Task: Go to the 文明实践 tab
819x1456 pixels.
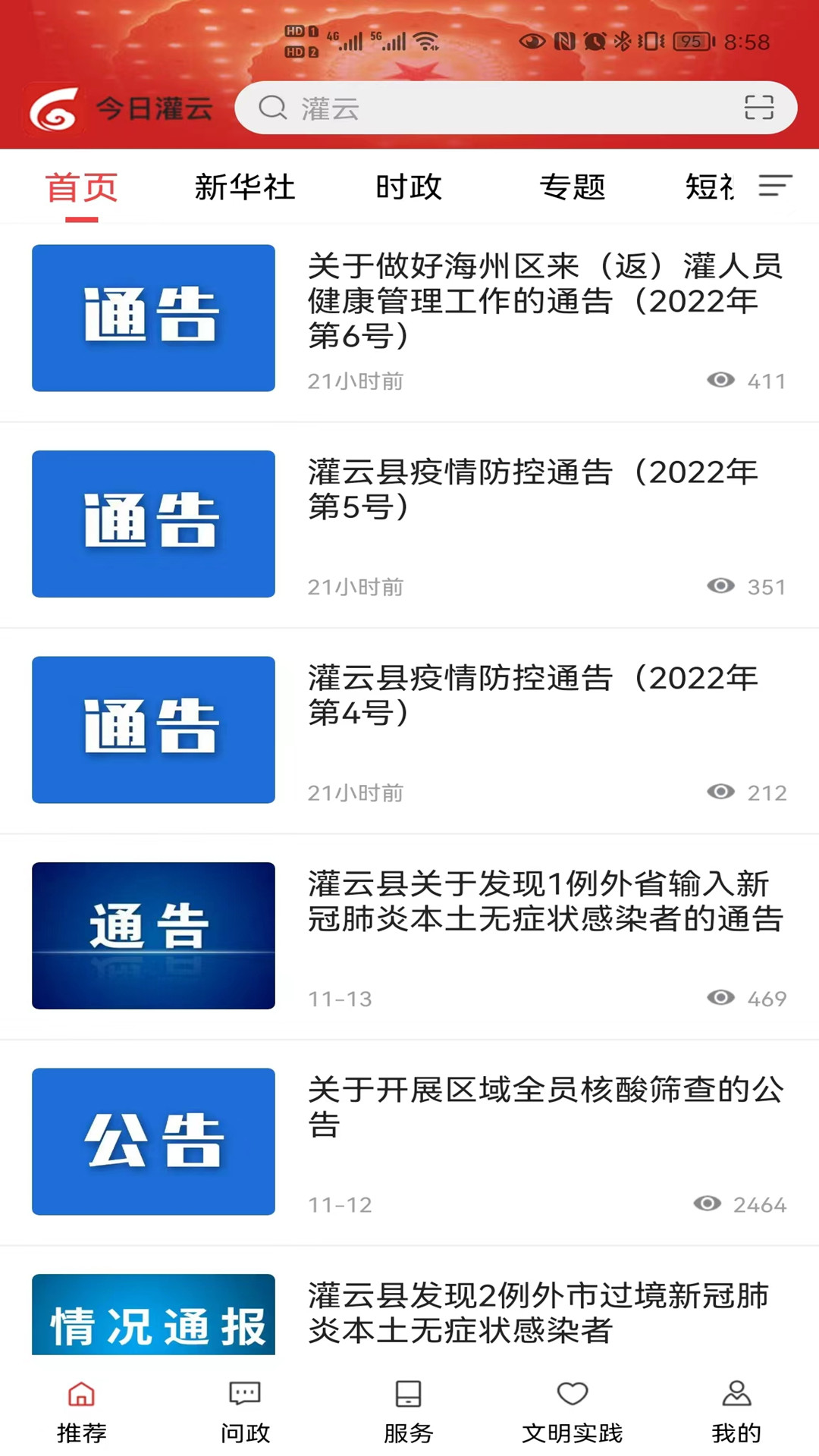Action: (573, 1412)
